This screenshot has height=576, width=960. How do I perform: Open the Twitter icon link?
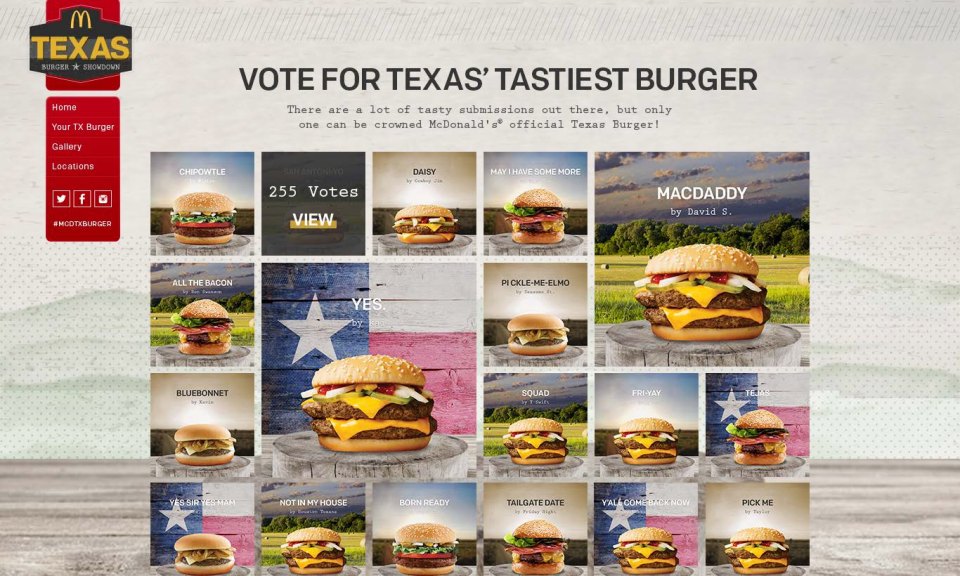click(x=60, y=199)
